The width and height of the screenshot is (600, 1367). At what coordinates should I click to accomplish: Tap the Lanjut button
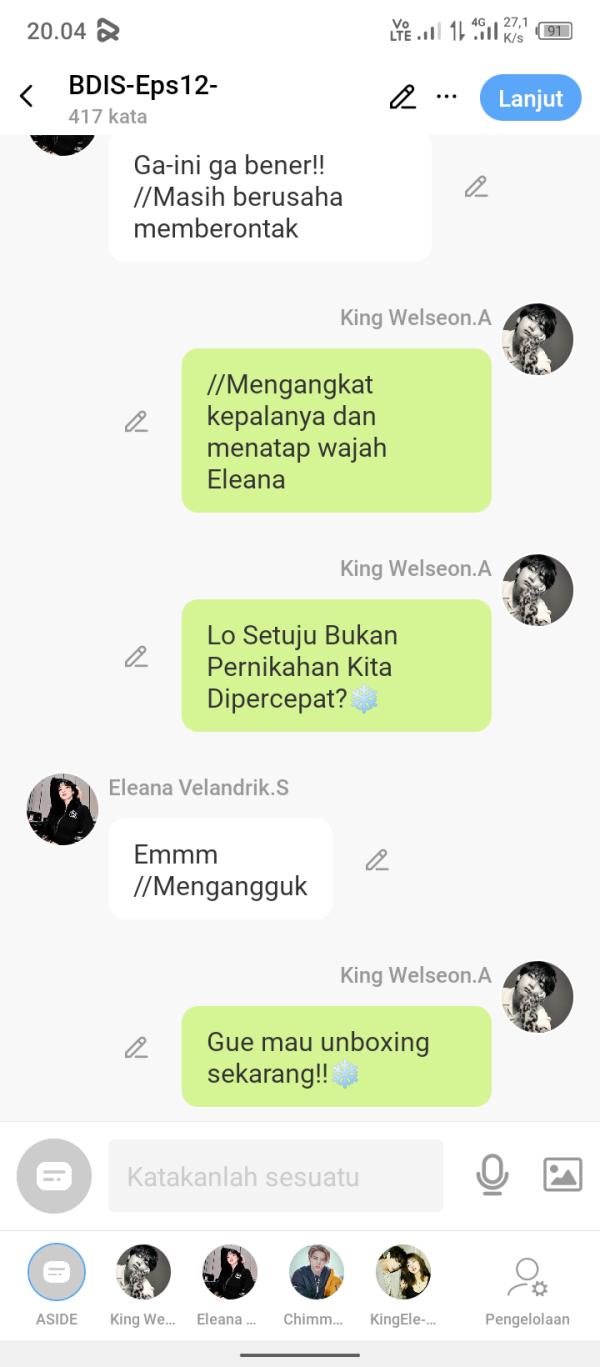coord(530,98)
